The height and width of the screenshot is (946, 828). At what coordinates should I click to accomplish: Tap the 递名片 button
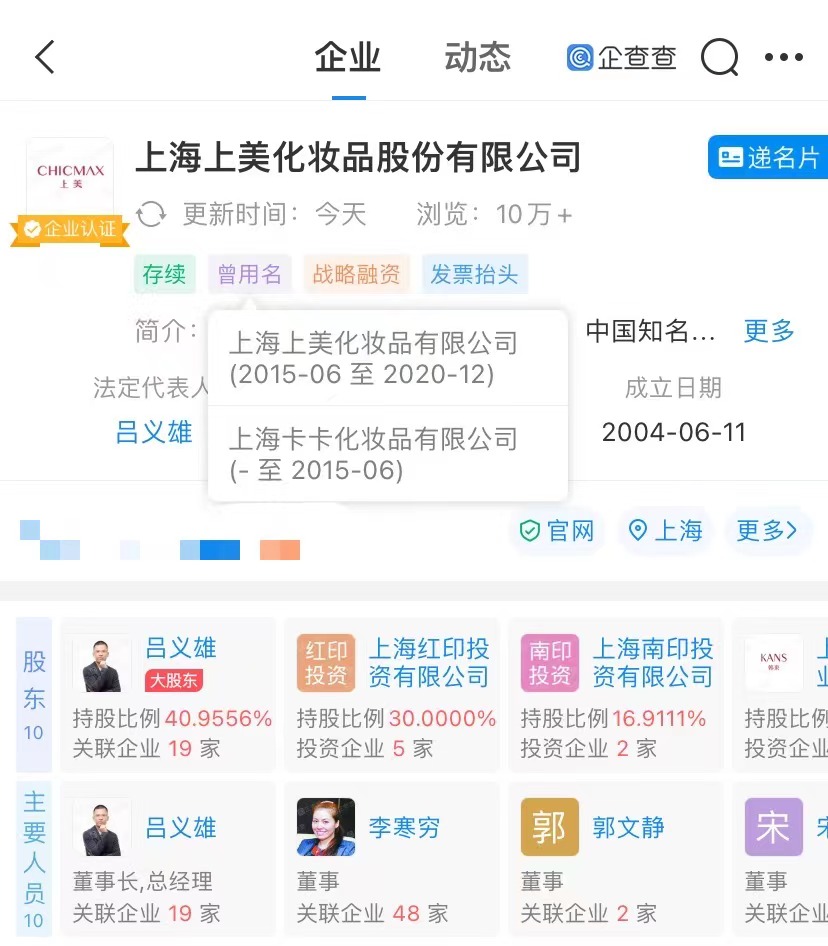click(769, 158)
